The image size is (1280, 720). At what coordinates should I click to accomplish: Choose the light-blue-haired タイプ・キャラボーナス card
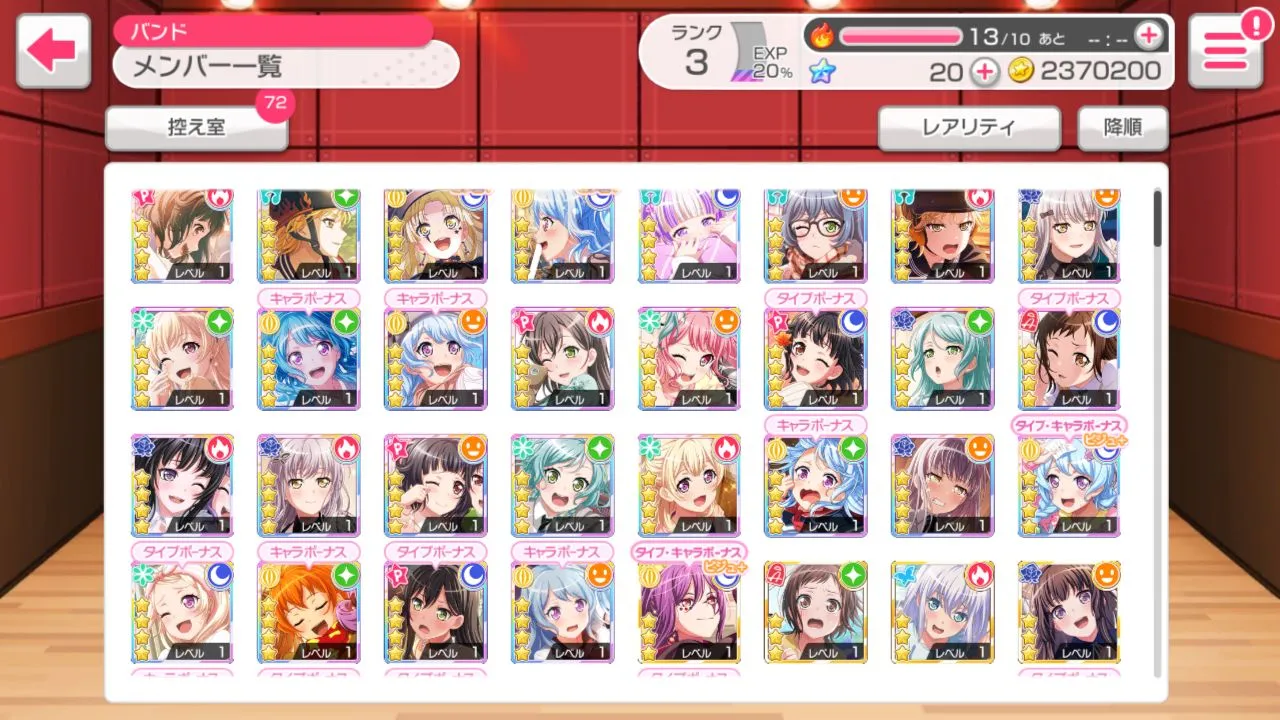1070,486
